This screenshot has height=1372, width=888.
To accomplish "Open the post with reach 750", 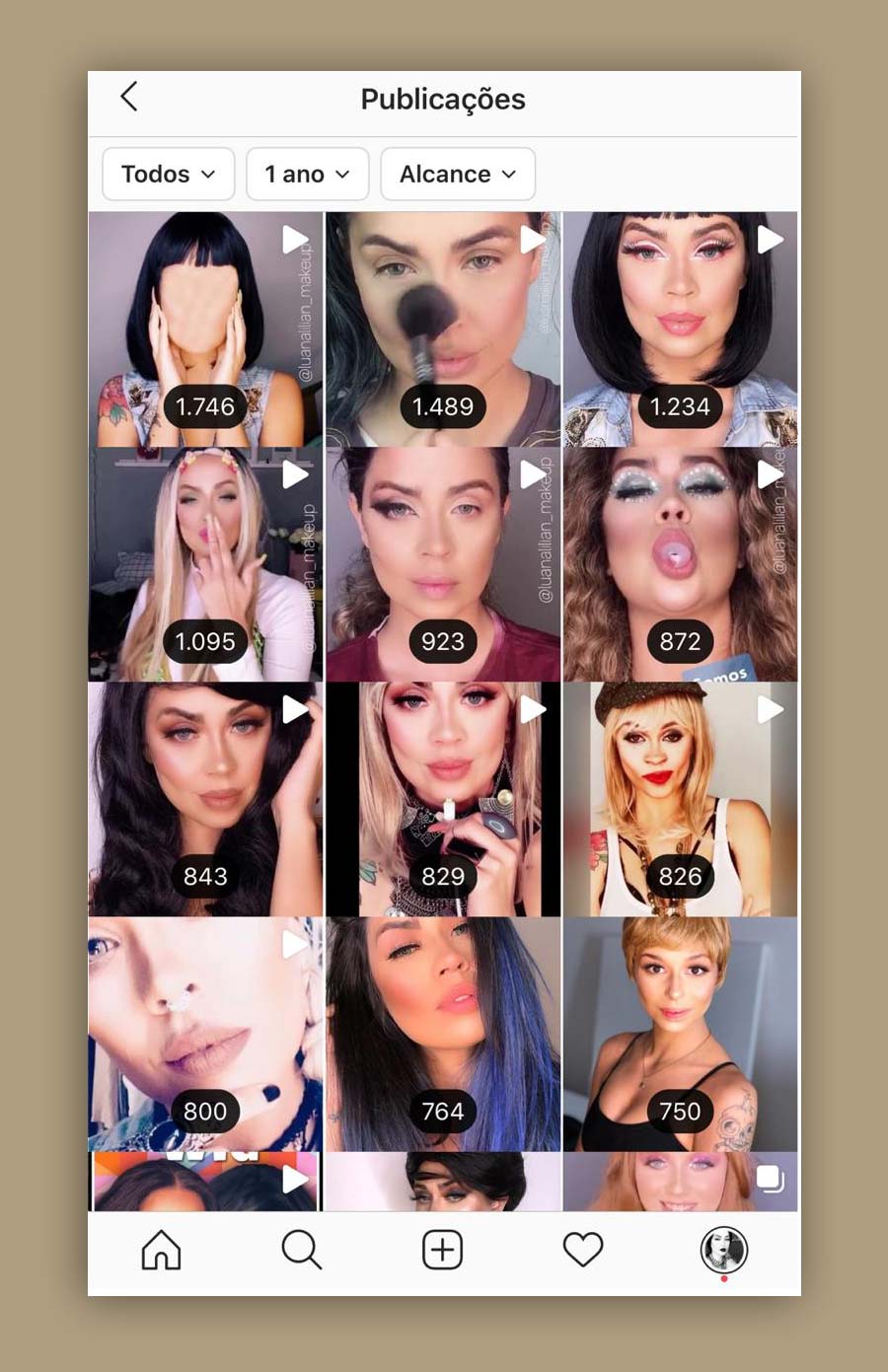I will point(680,1034).
